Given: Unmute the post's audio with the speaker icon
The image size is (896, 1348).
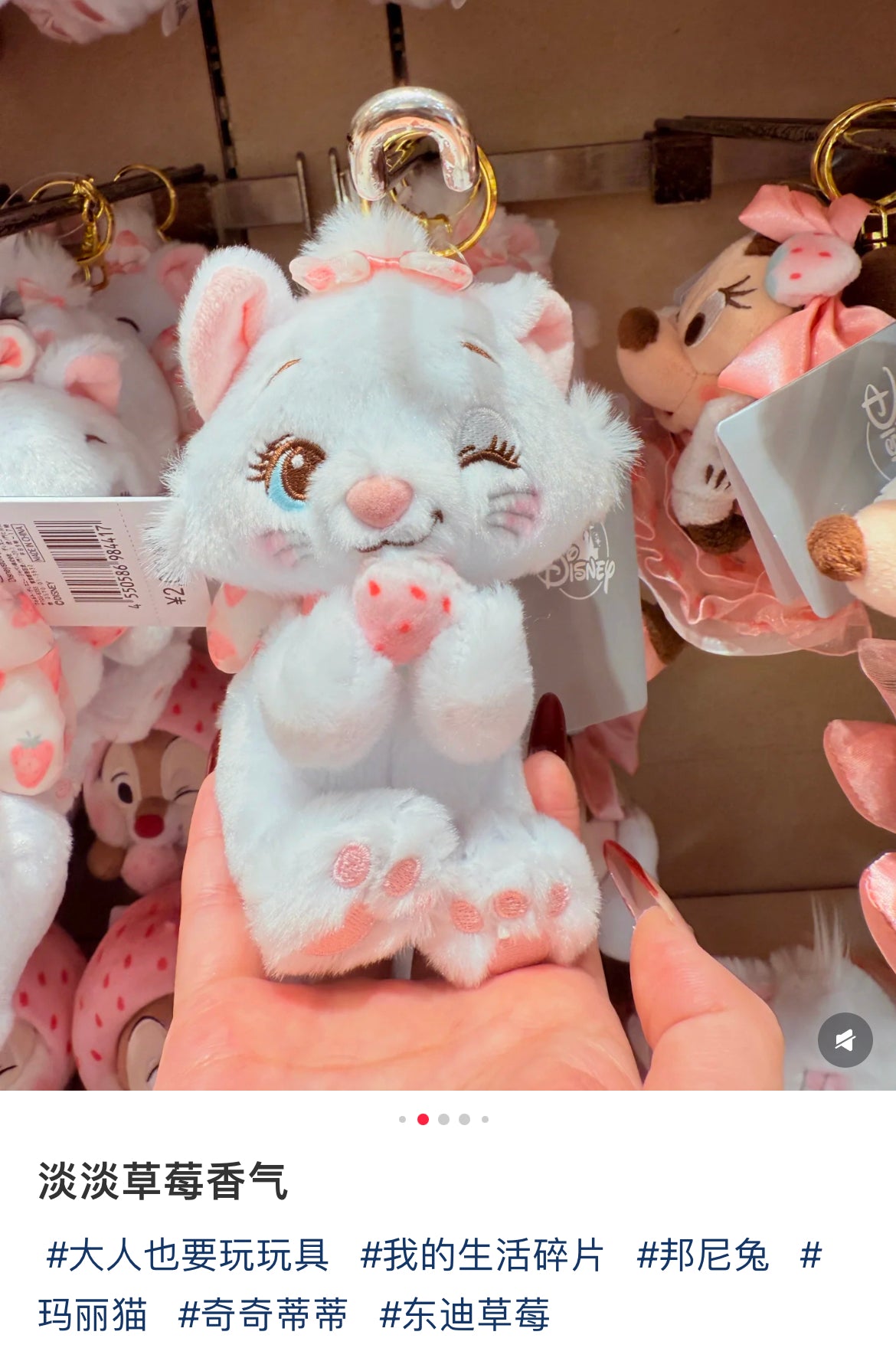Looking at the screenshot, I should (x=845, y=1040).
